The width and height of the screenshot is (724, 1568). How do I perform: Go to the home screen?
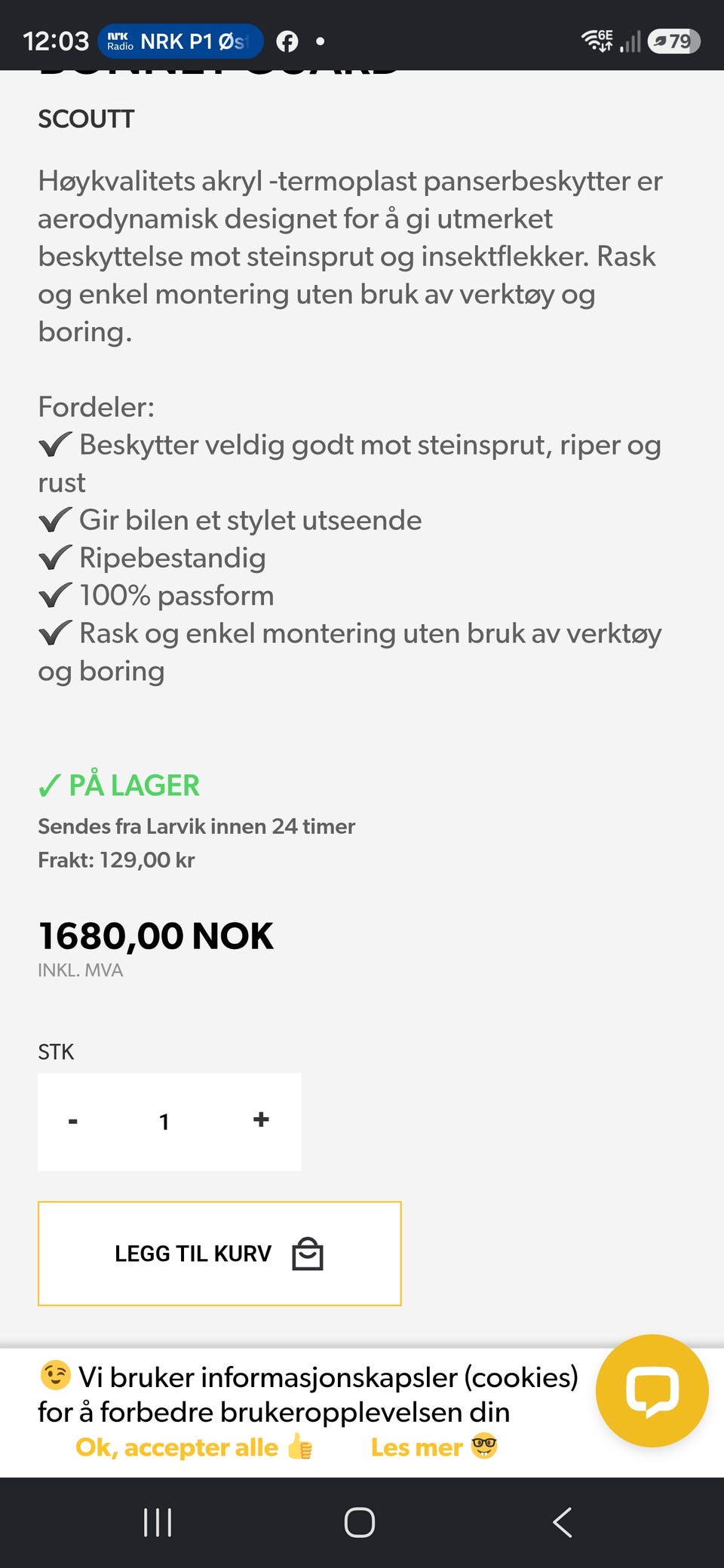click(x=360, y=1522)
